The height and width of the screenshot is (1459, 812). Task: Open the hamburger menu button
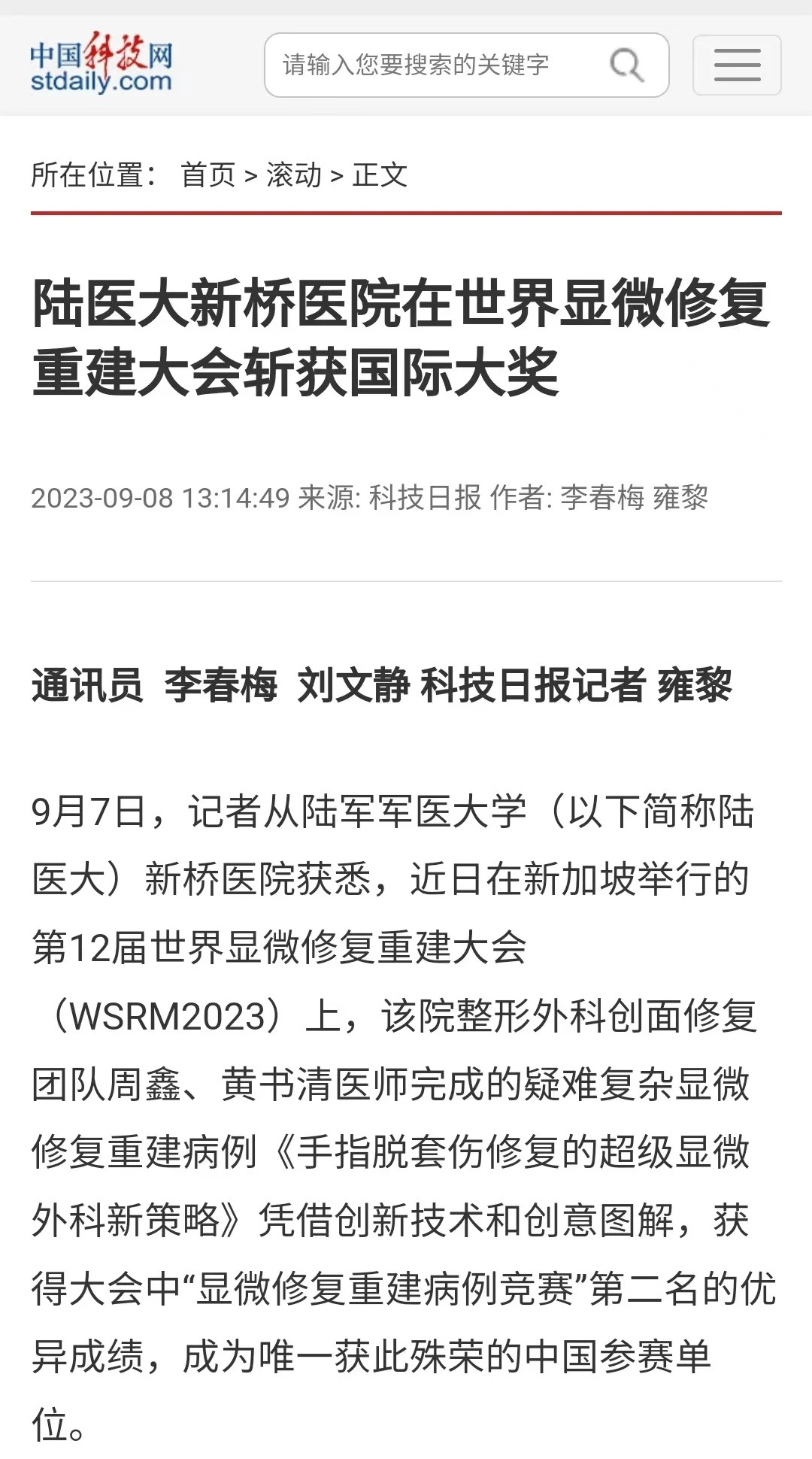[737, 65]
